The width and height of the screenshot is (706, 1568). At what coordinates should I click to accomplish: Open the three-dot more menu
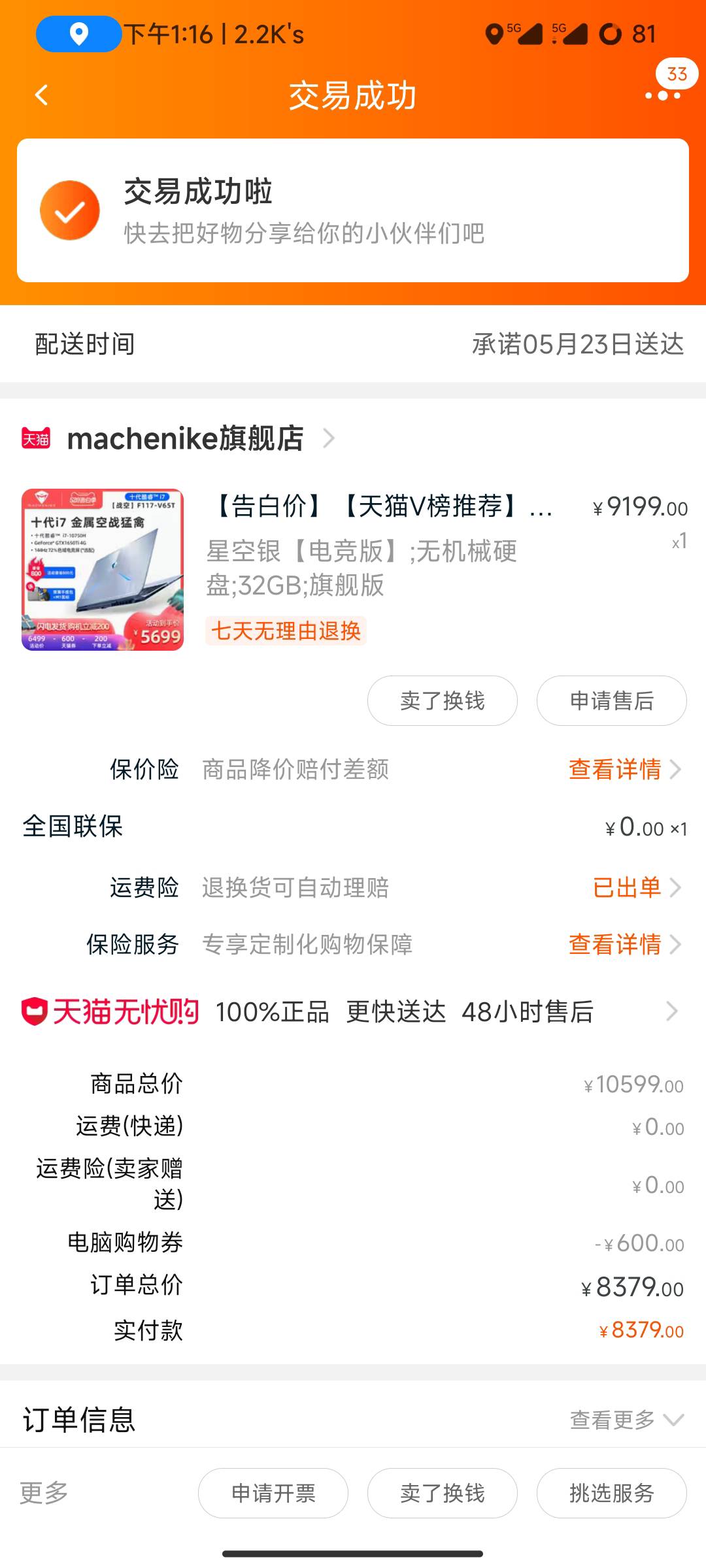663,95
